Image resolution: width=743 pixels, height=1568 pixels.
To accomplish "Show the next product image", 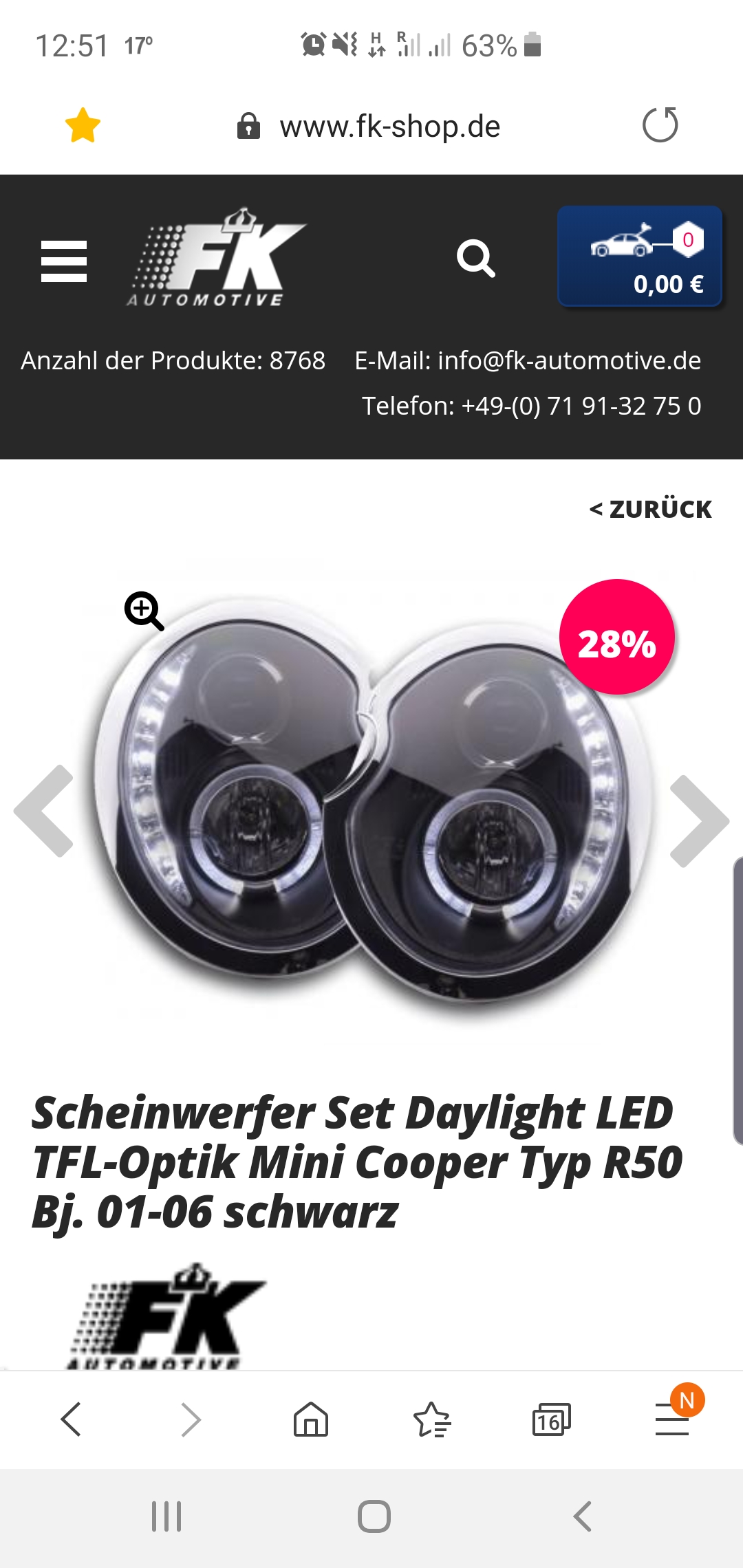I will point(699,820).
